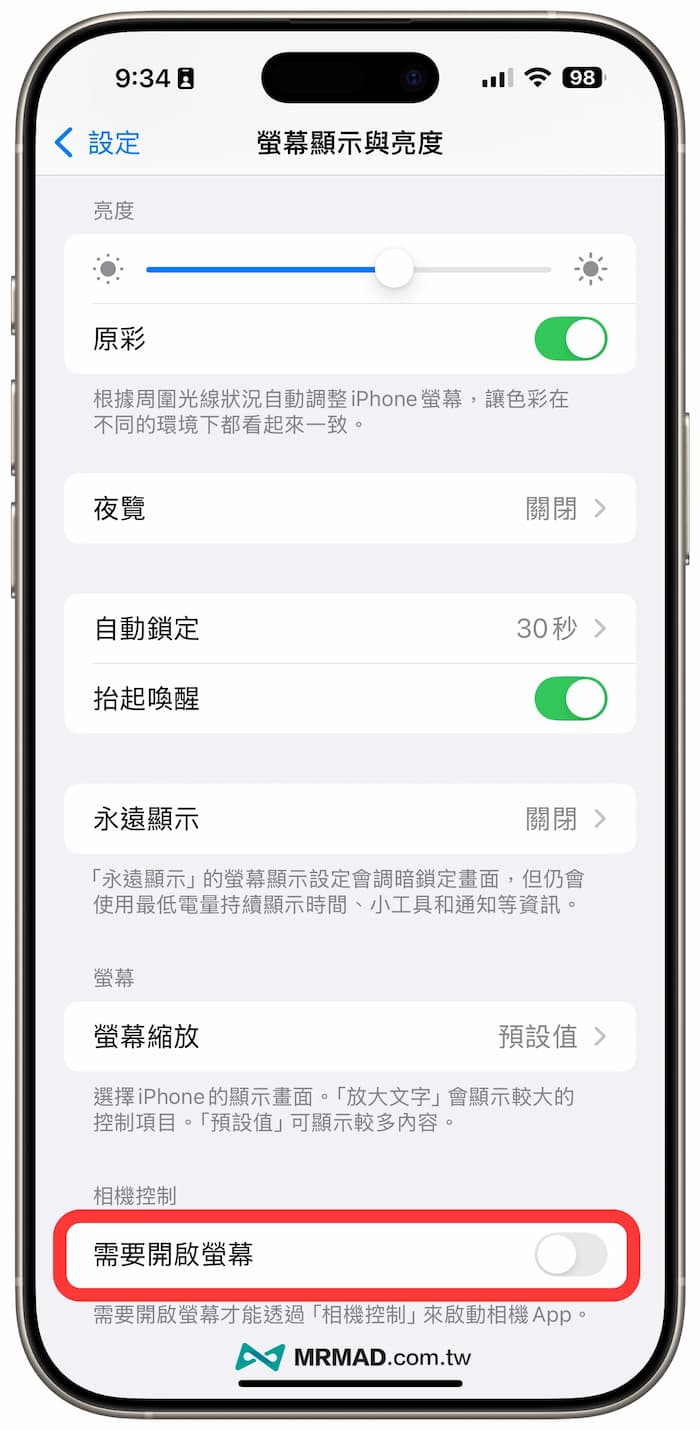Go back to 設定
Viewport: 700px width, 1430px height.
(x=97, y=143)
